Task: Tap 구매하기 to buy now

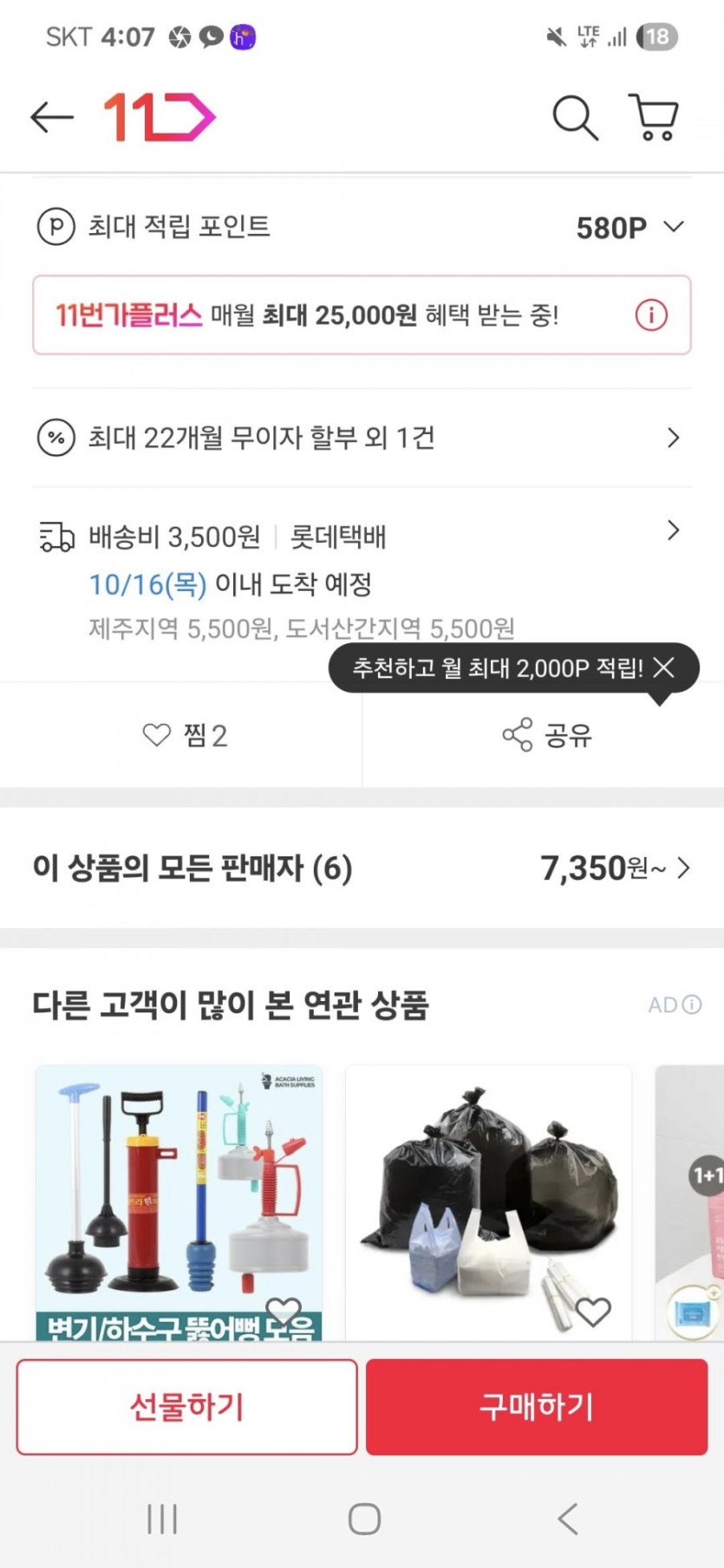Action: point(537,1407)
